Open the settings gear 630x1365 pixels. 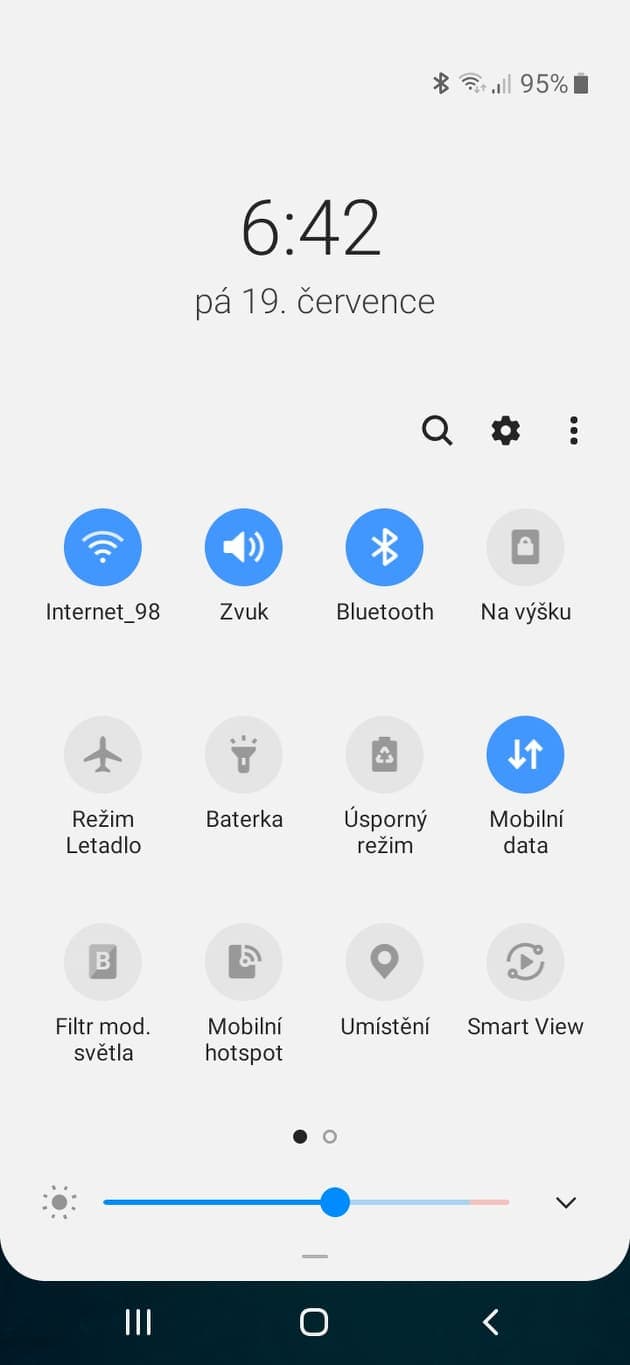[505, 431]
